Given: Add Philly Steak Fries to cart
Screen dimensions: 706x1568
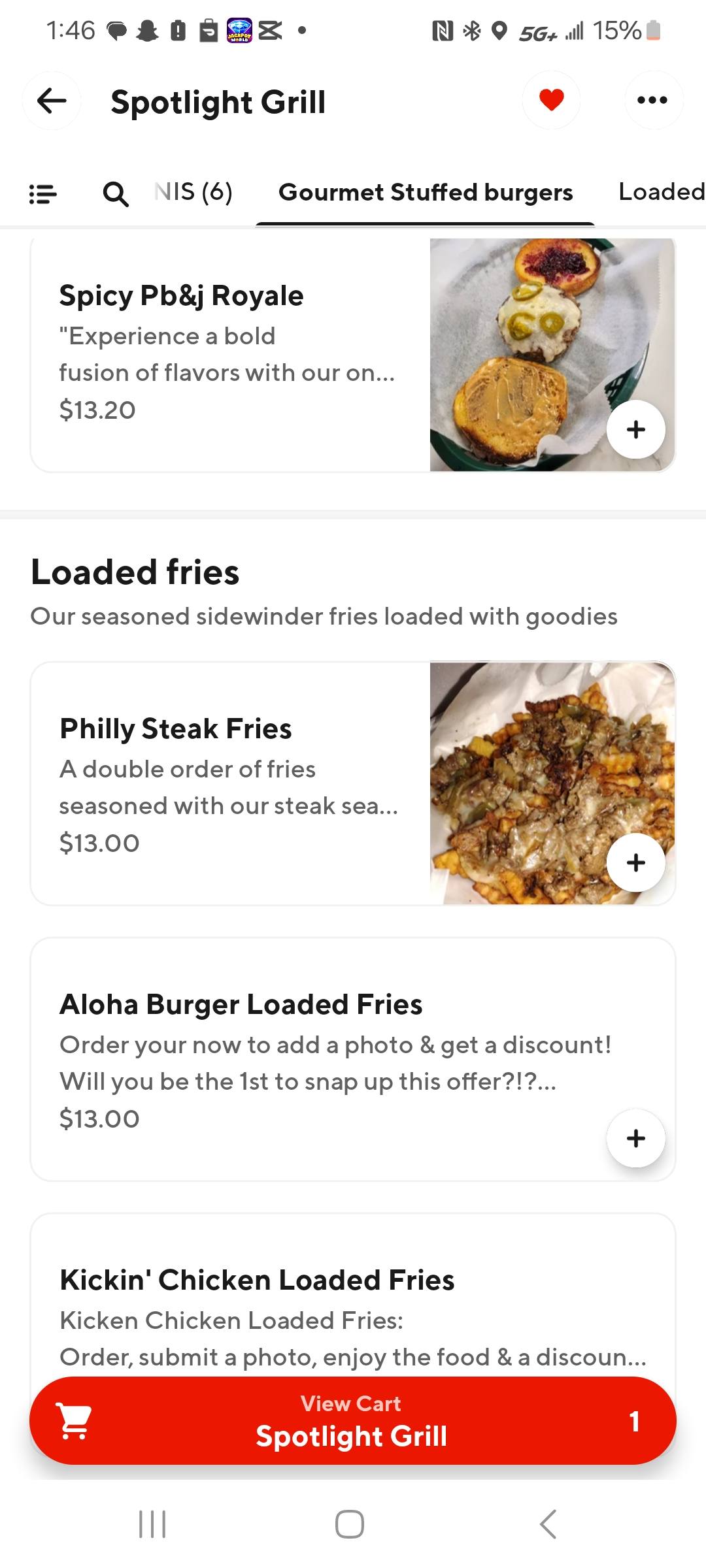Looking at the screenshot, I should (x=635, y=862).
